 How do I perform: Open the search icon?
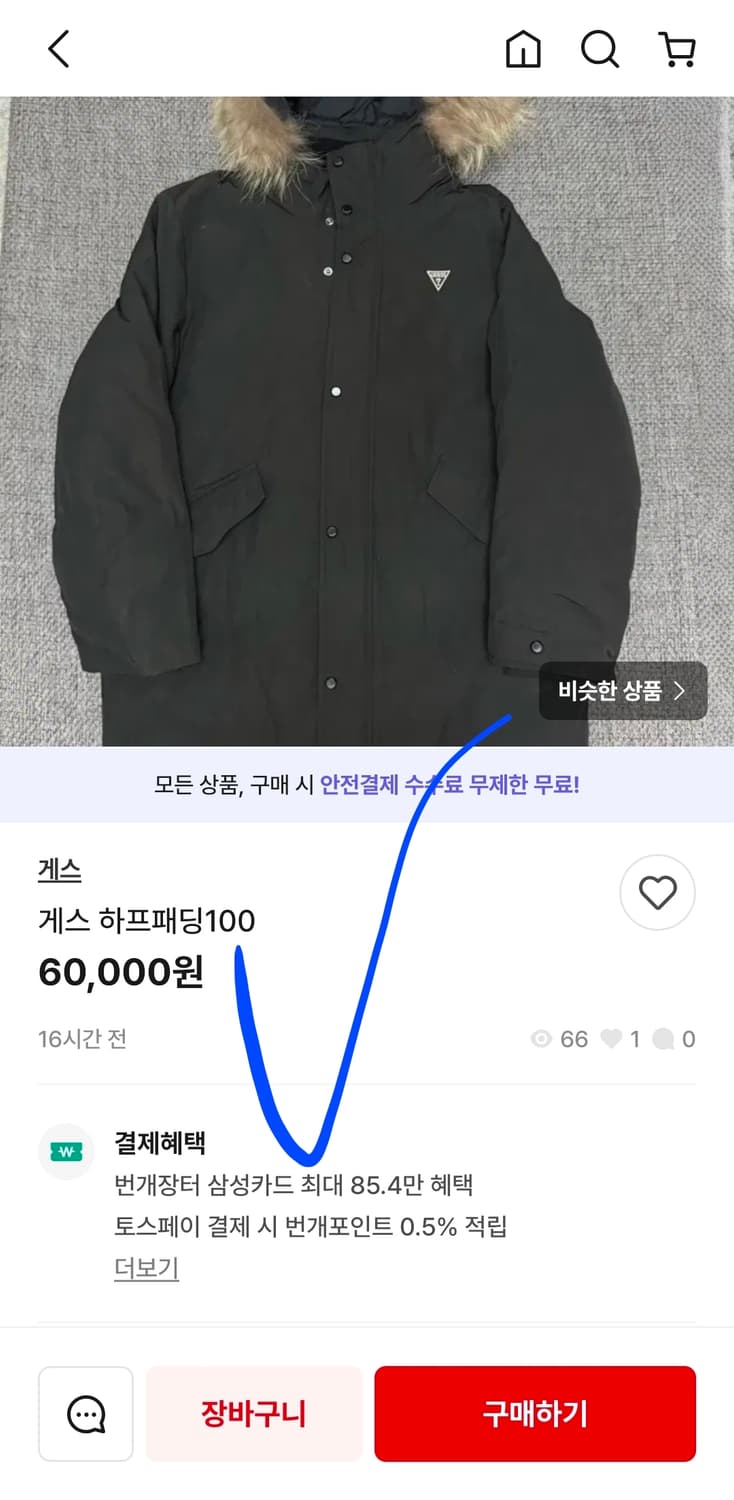coord(599,48)
